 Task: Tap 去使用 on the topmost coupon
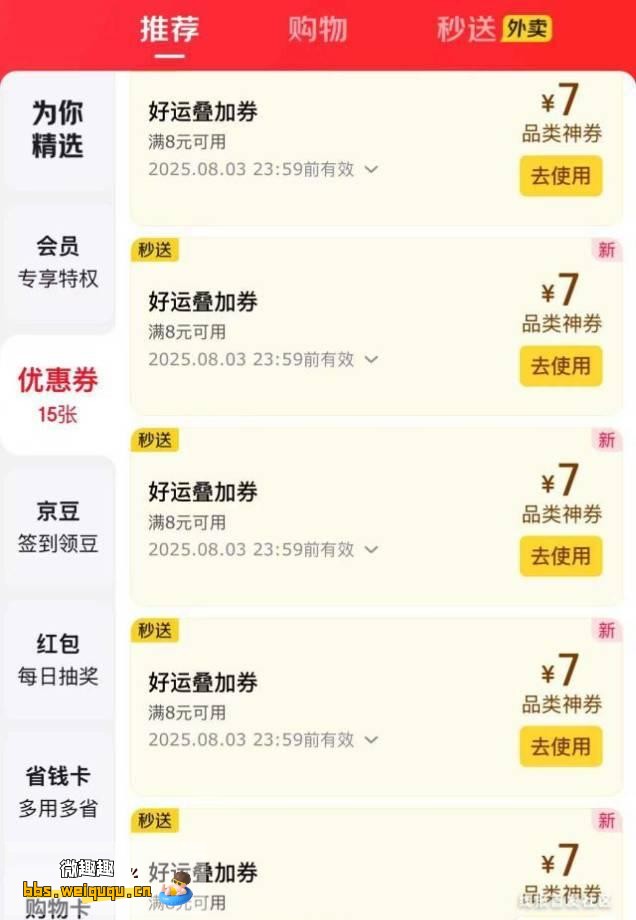560,176
